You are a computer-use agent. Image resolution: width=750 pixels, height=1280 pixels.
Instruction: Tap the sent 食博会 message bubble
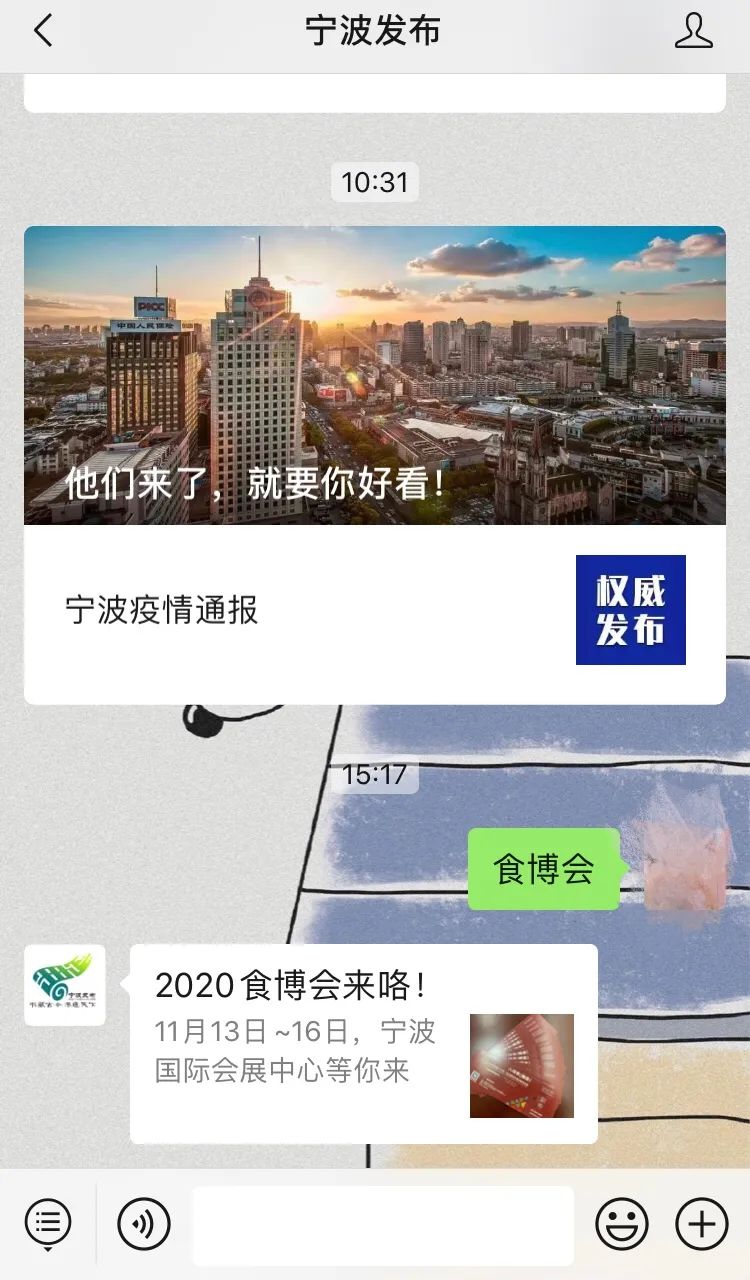[545, 867]
